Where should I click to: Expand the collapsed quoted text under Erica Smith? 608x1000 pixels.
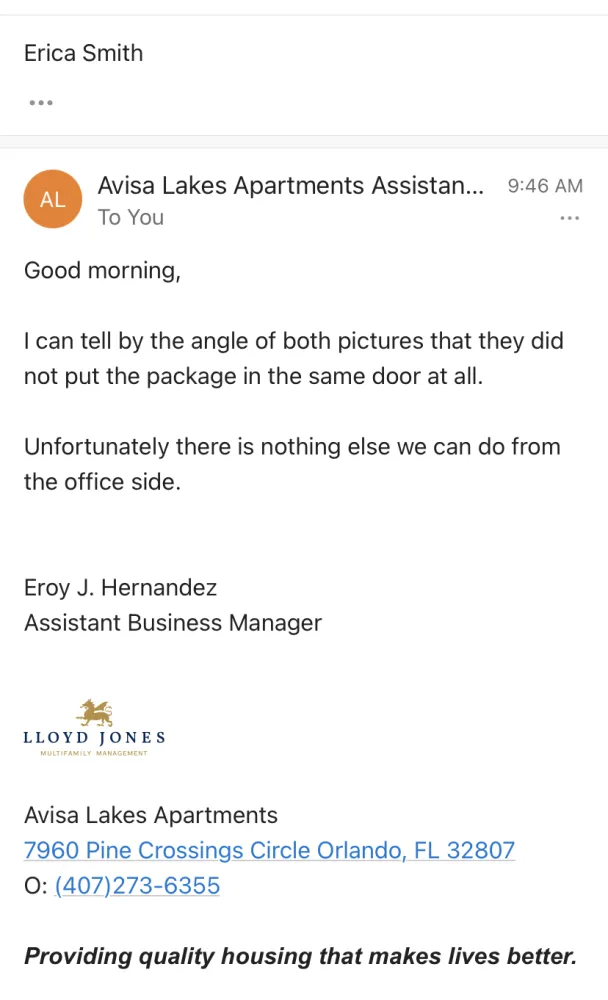pos(40,102)
